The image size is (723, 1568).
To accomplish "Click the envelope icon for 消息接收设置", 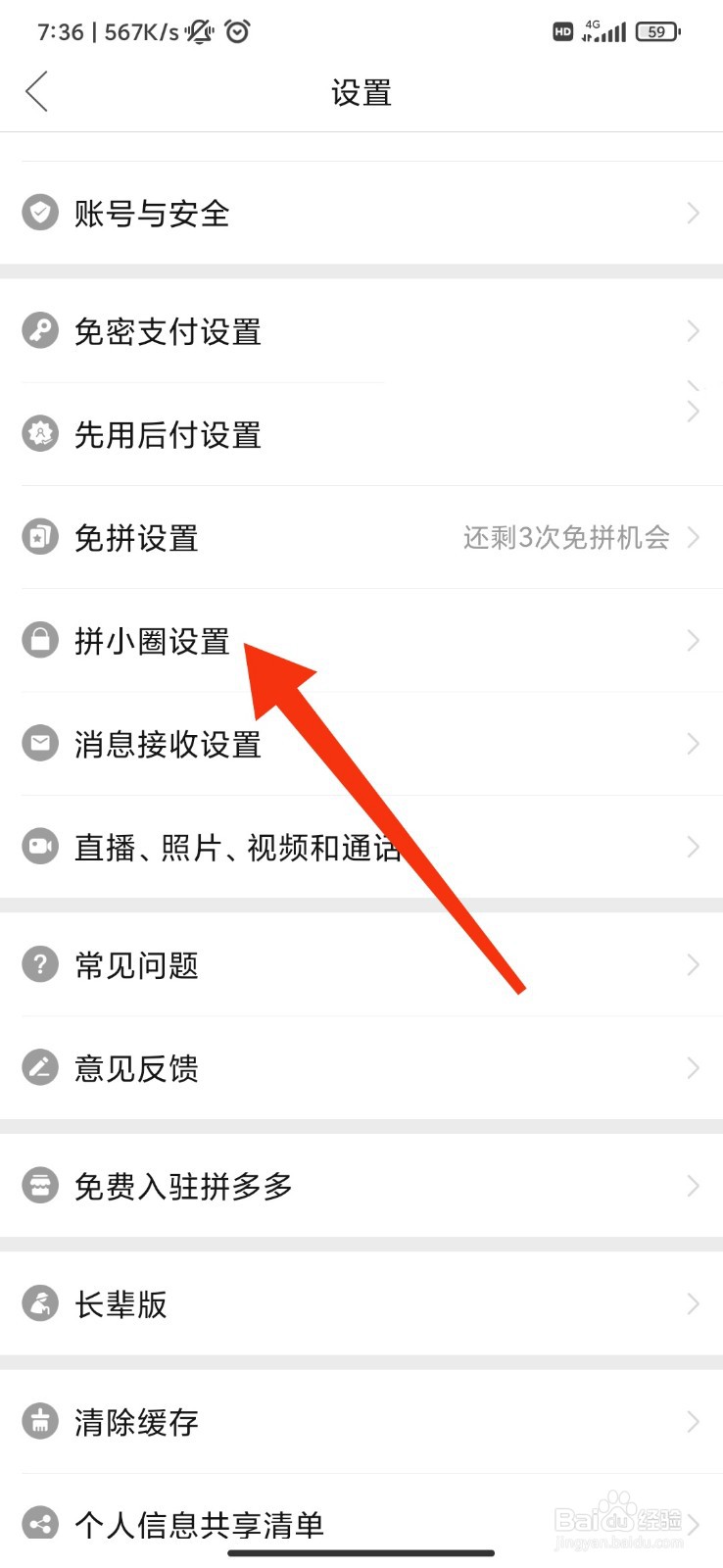I will coord(40,743).
